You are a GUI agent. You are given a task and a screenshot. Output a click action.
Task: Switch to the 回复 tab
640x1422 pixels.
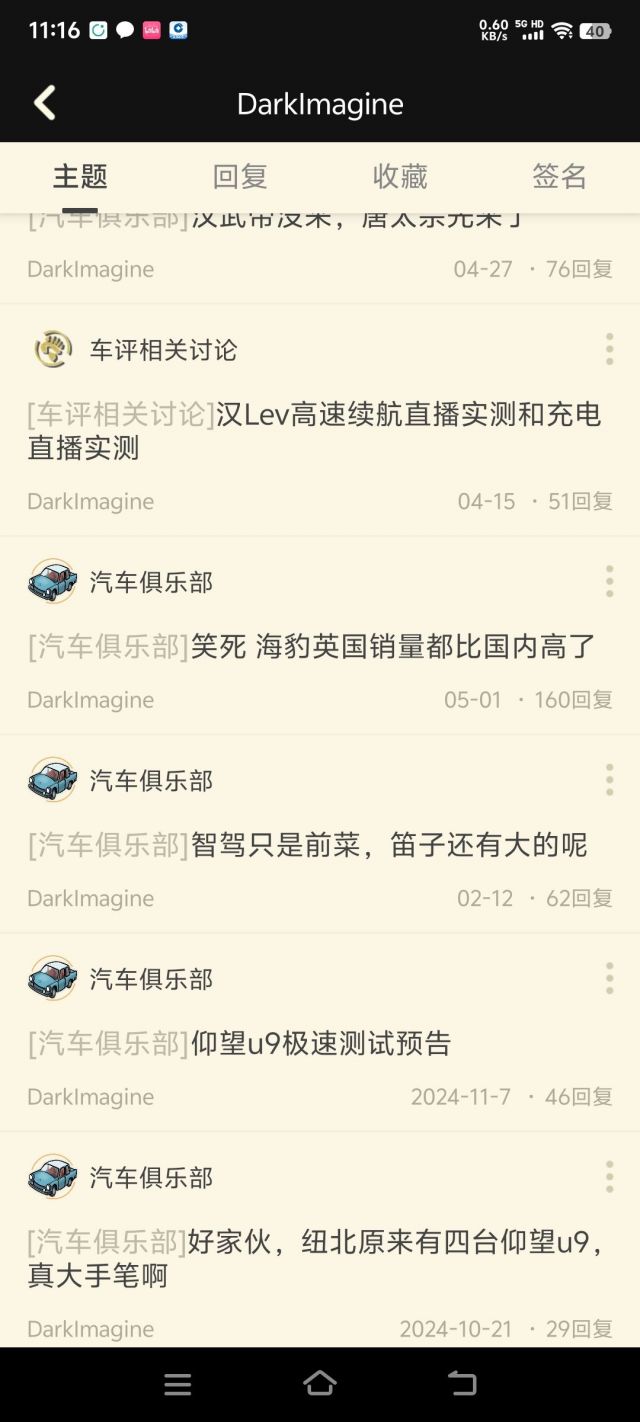(240, 177)
